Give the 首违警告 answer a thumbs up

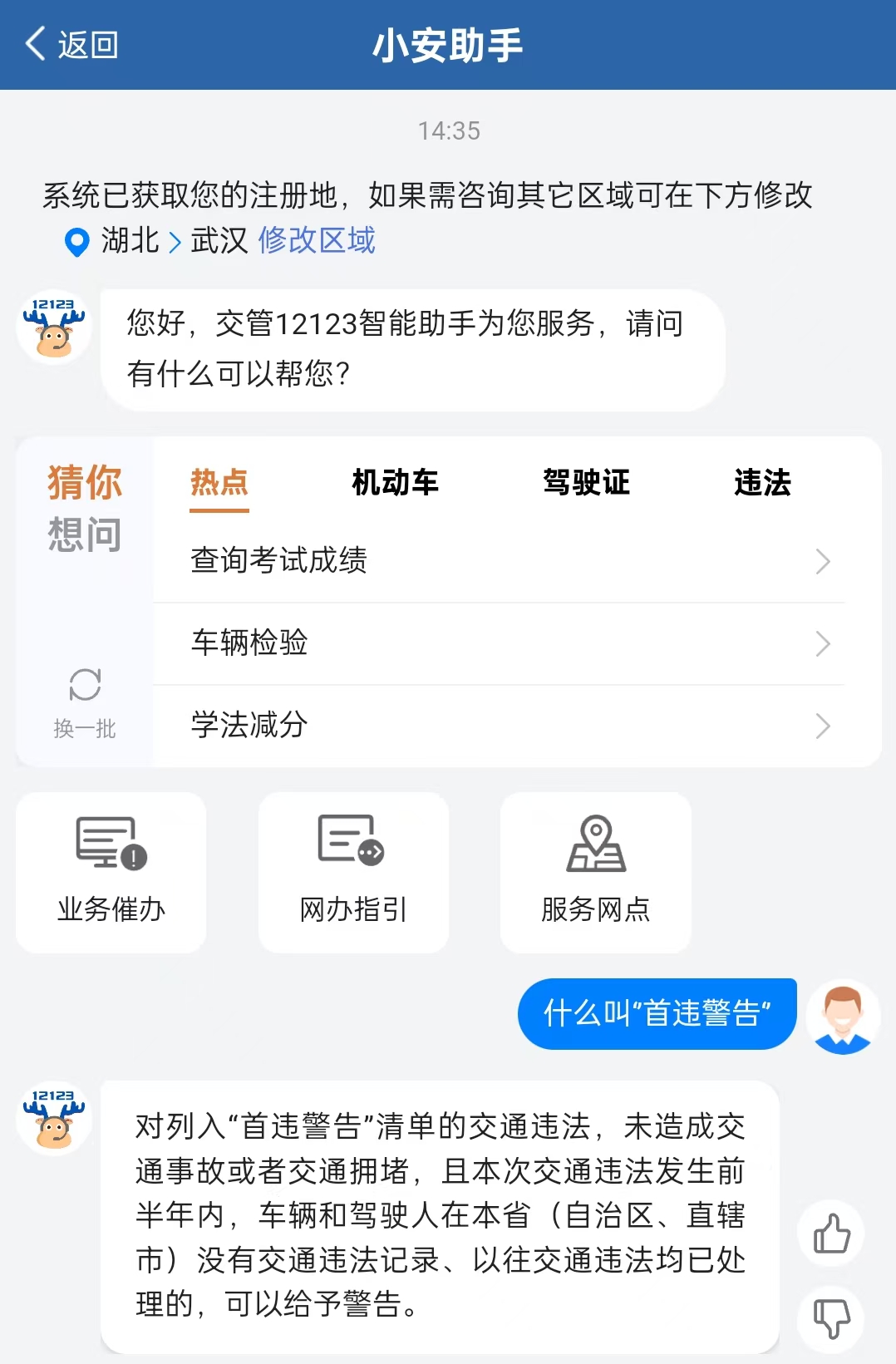(x=831, y=1234)
